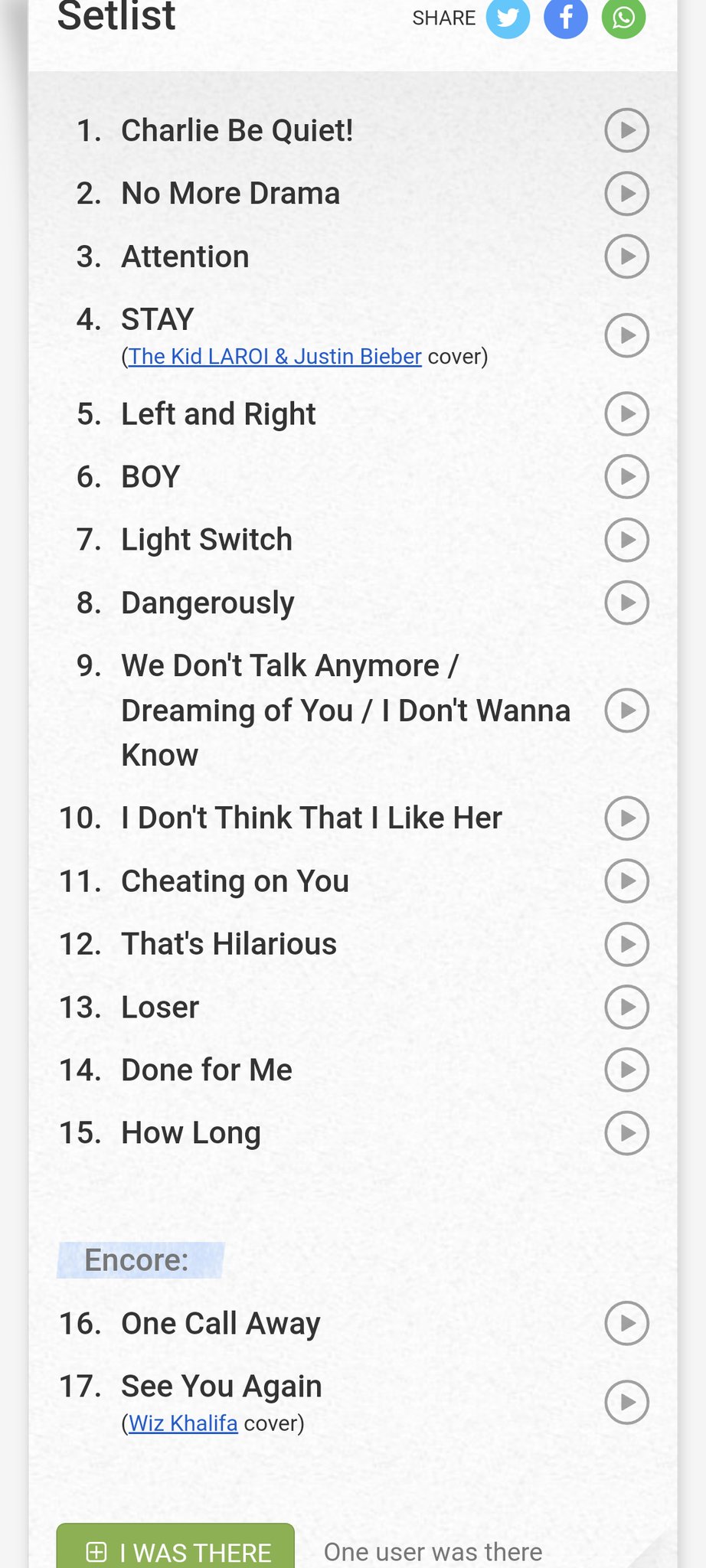Play No More Drama preview
This screenshot has width=706, height=1568.
point(626,194)
